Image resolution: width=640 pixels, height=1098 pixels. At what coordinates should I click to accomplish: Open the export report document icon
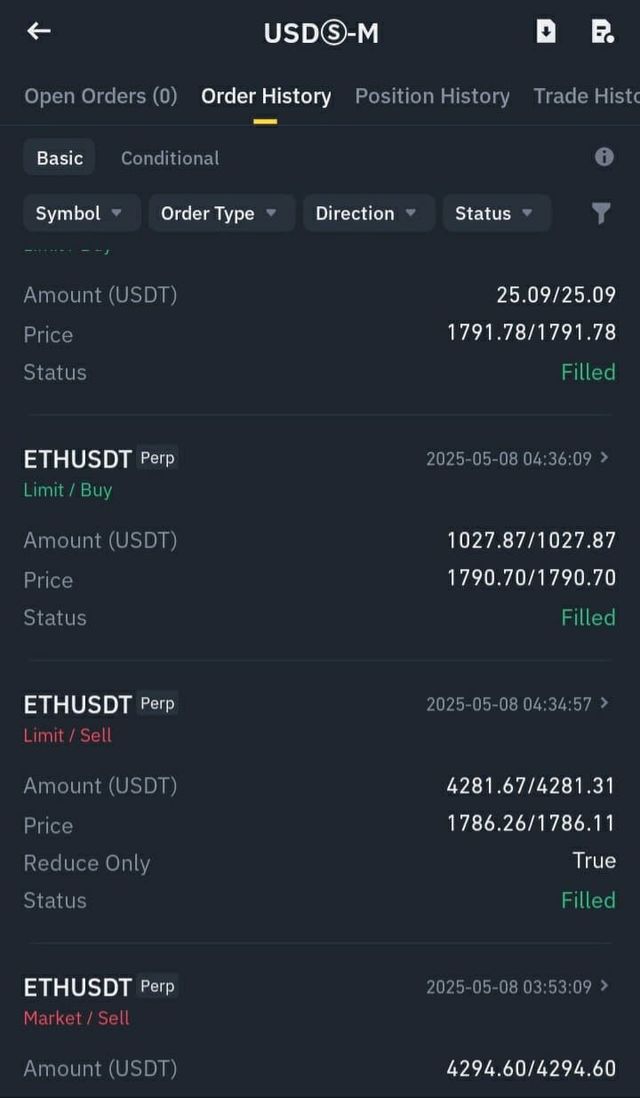tap(602, 32)
